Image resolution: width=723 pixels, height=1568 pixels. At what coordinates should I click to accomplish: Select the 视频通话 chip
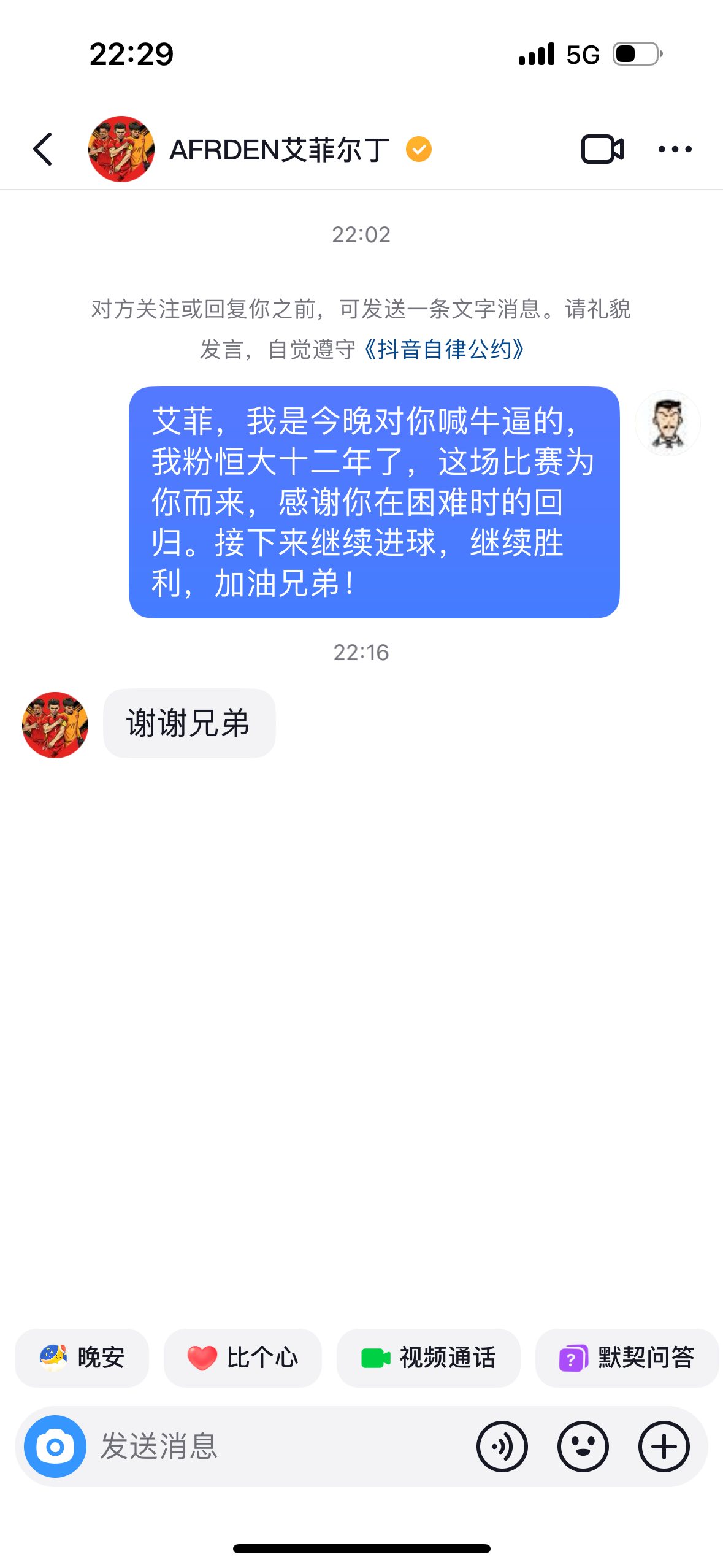click(x=428, y=1358)
